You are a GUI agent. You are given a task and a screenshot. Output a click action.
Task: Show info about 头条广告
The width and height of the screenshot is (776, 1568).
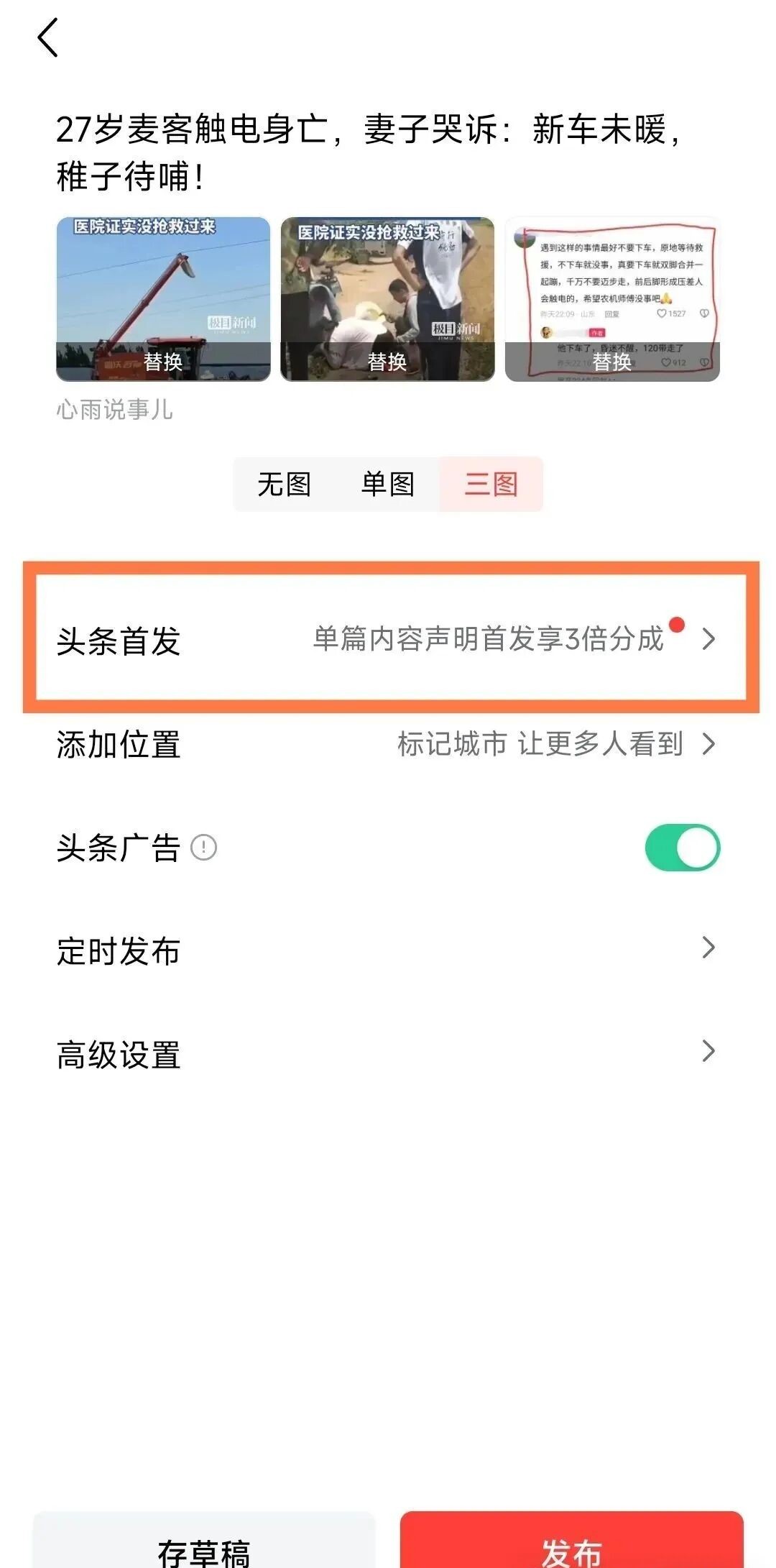point(203,848)
